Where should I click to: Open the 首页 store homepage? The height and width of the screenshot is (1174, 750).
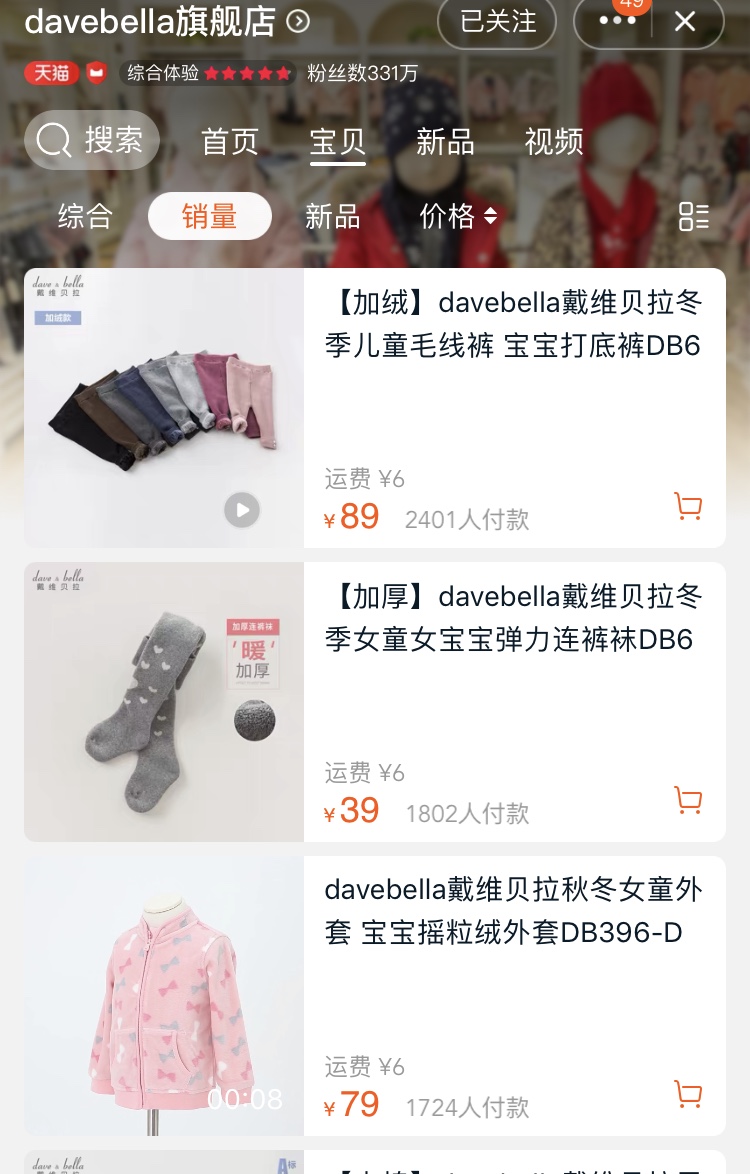coord(228,143)
